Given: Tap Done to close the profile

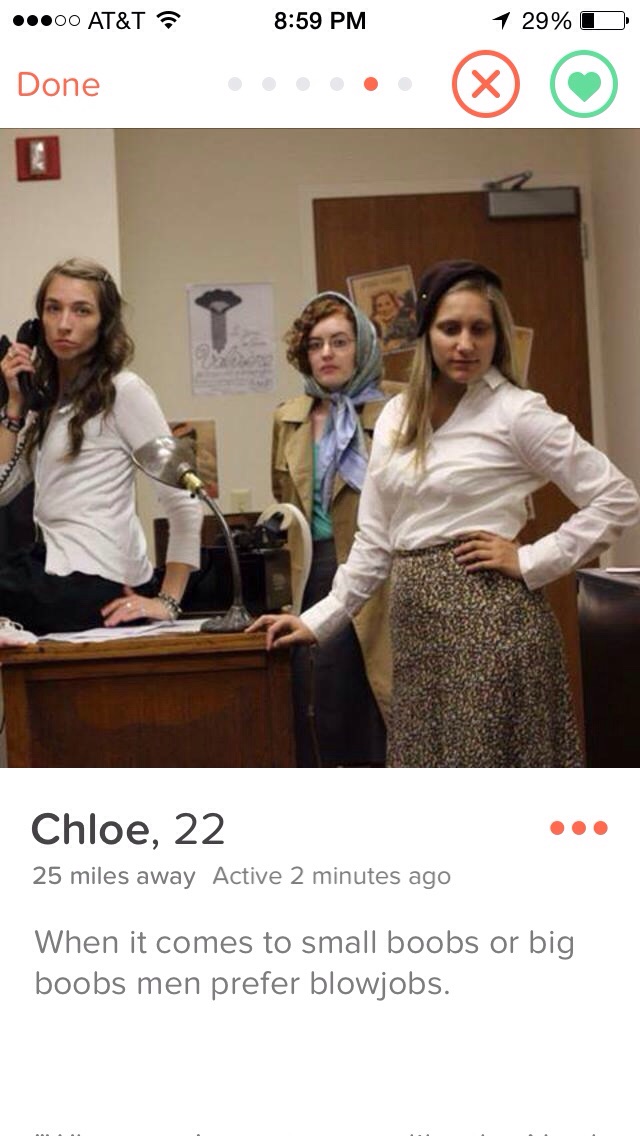Looking at the screenshot, I should (x=58, y=85).
